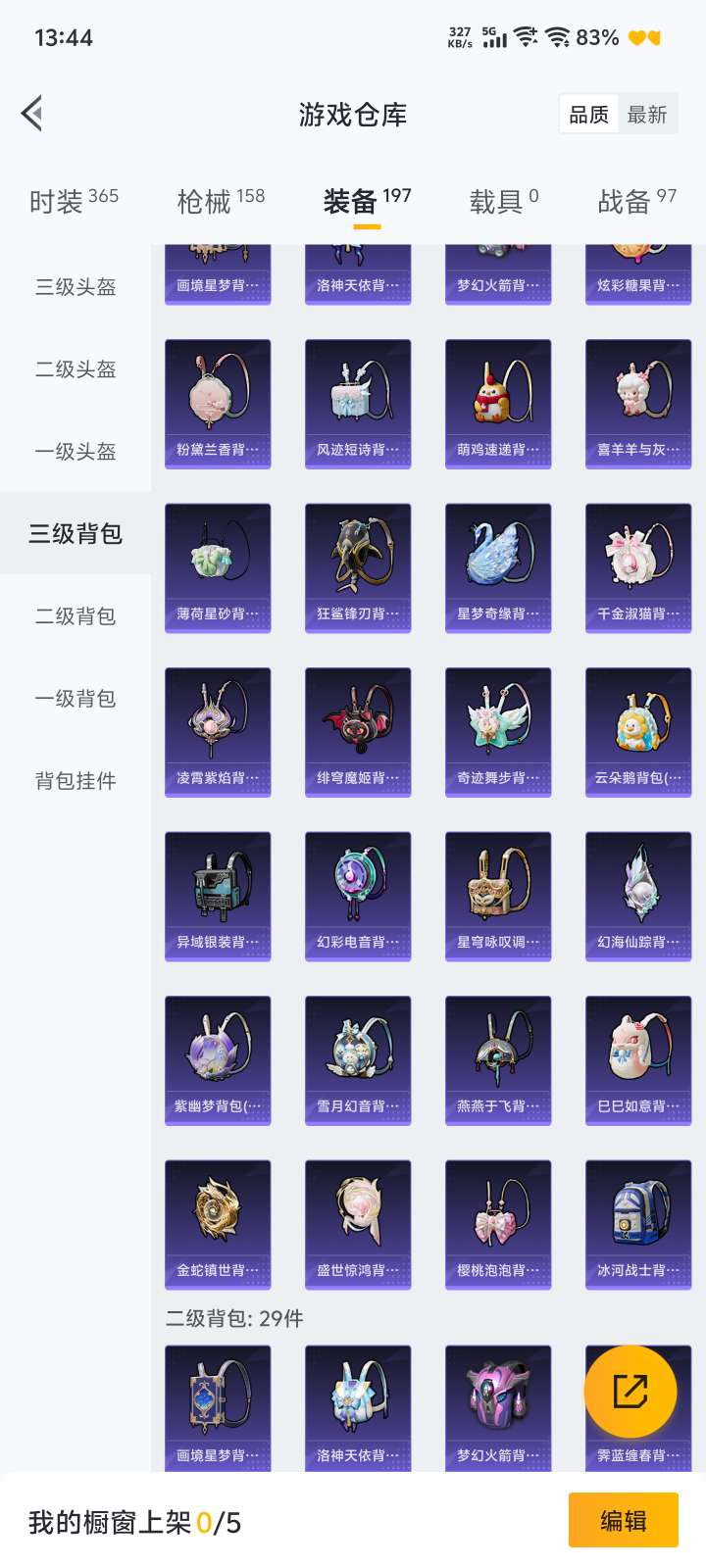Select 二级头盔 in the sidebar
The width and height of the screenshot is (706, 1568).
76,369
